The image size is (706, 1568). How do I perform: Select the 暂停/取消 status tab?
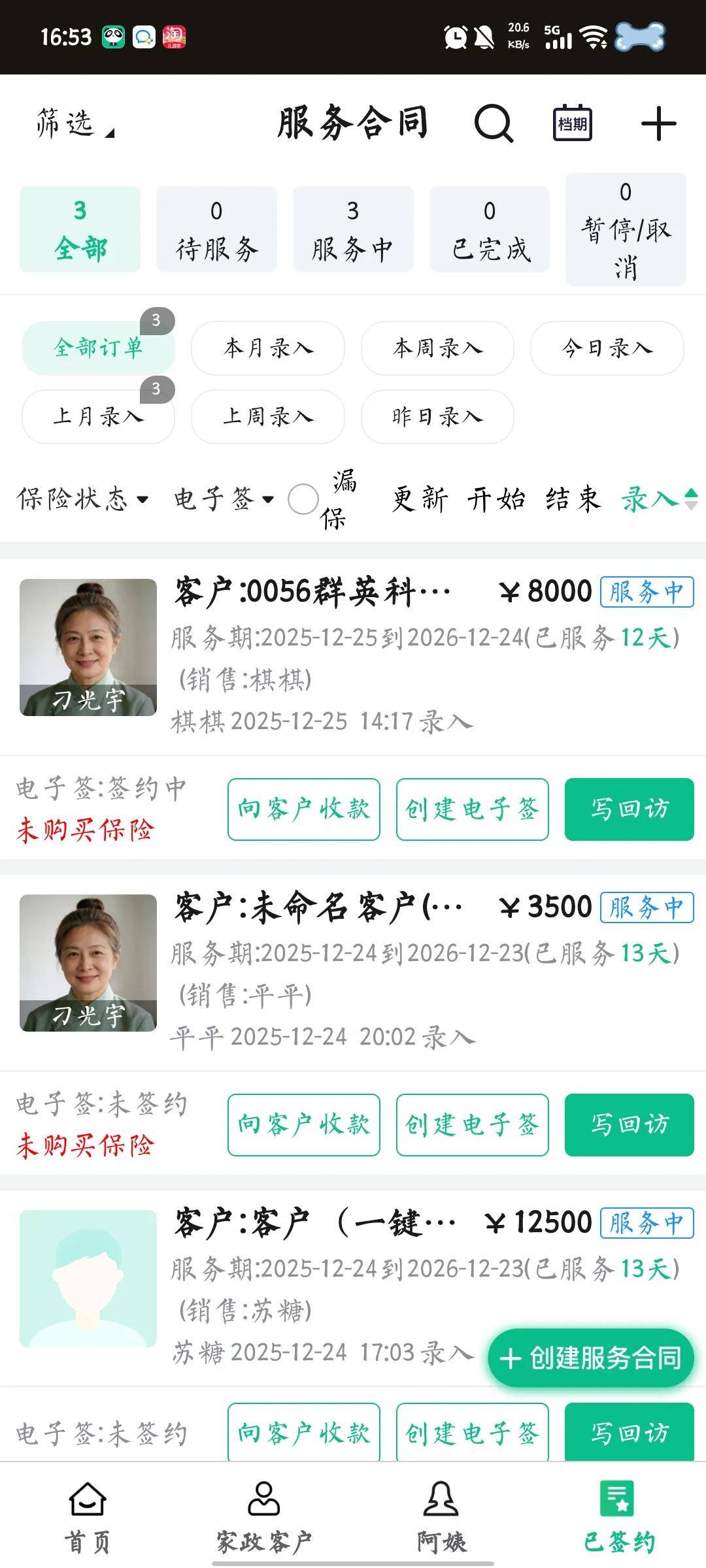tap(625, 229)
